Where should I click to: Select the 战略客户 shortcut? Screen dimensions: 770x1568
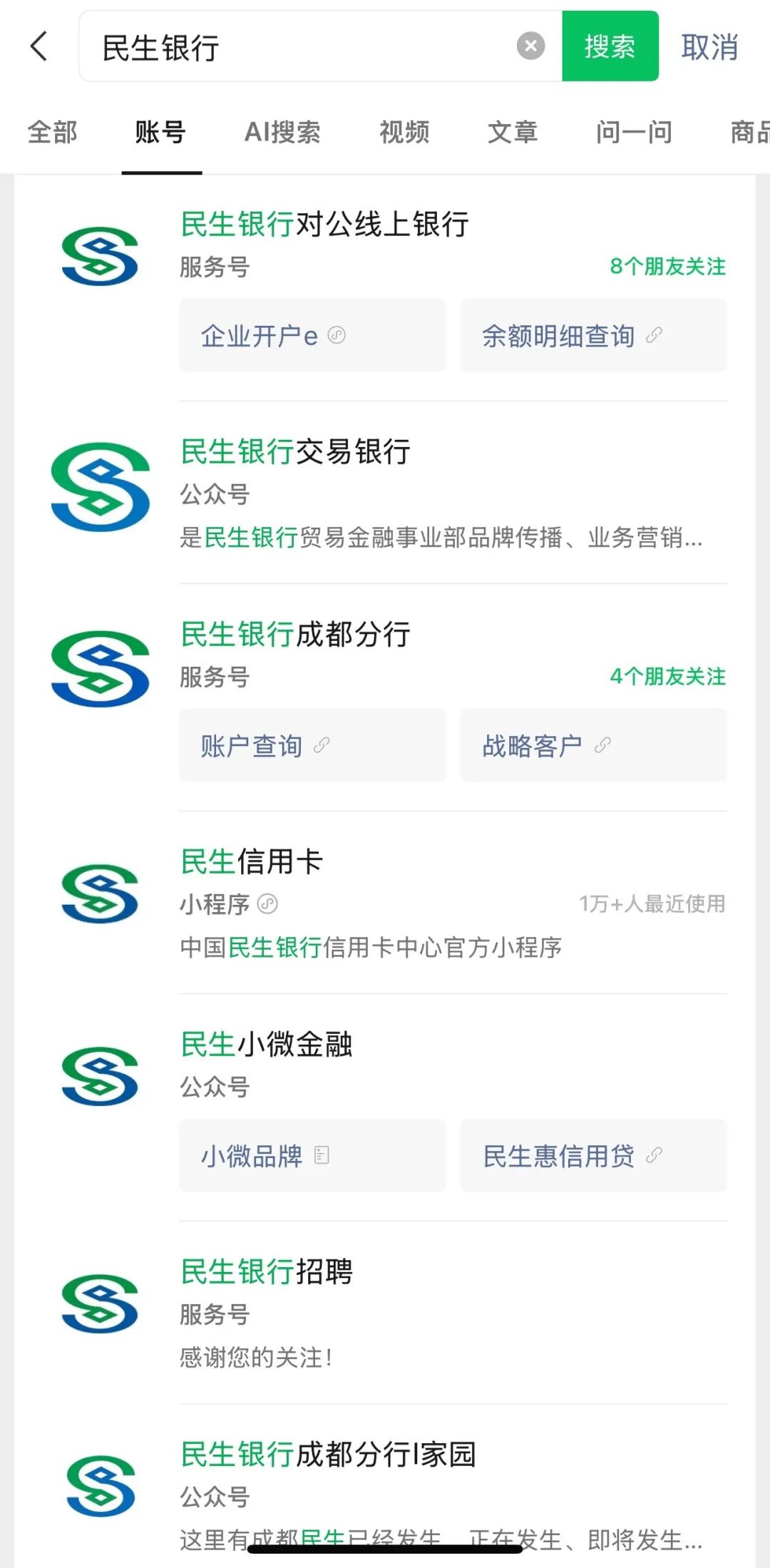(593, 745)
